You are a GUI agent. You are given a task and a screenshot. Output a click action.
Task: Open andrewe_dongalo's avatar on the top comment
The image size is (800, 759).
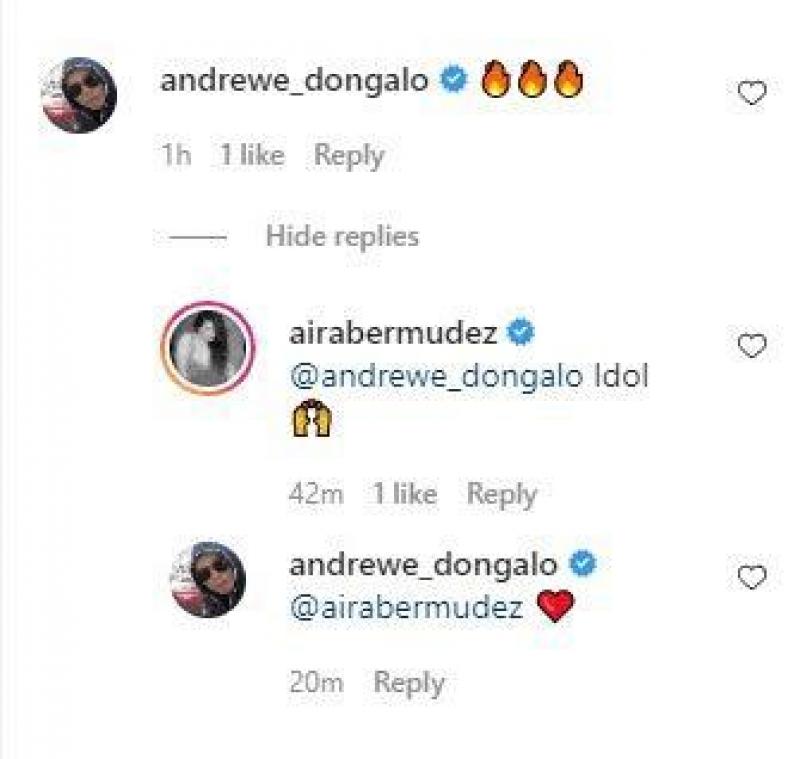78,96
